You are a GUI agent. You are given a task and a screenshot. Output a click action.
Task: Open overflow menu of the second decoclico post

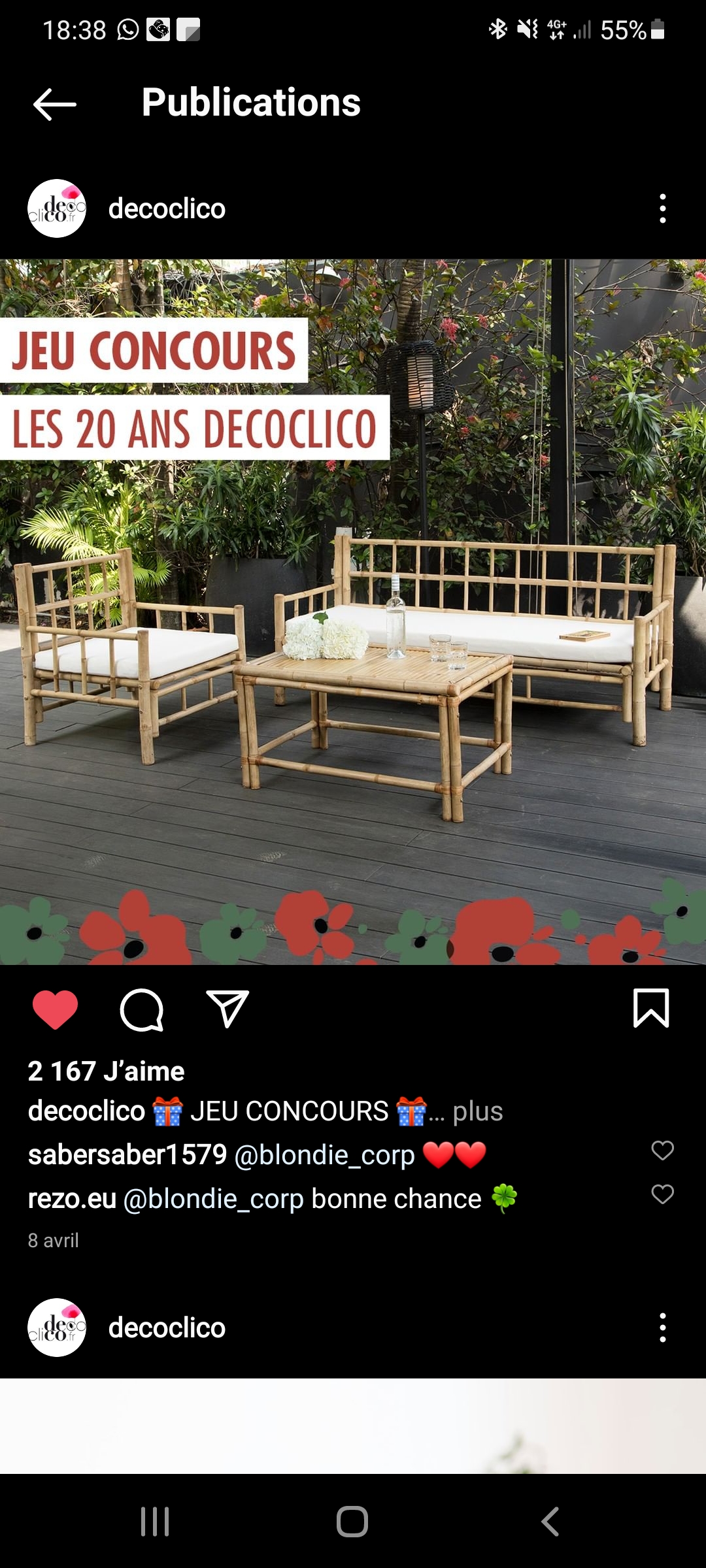point(662,1328)
